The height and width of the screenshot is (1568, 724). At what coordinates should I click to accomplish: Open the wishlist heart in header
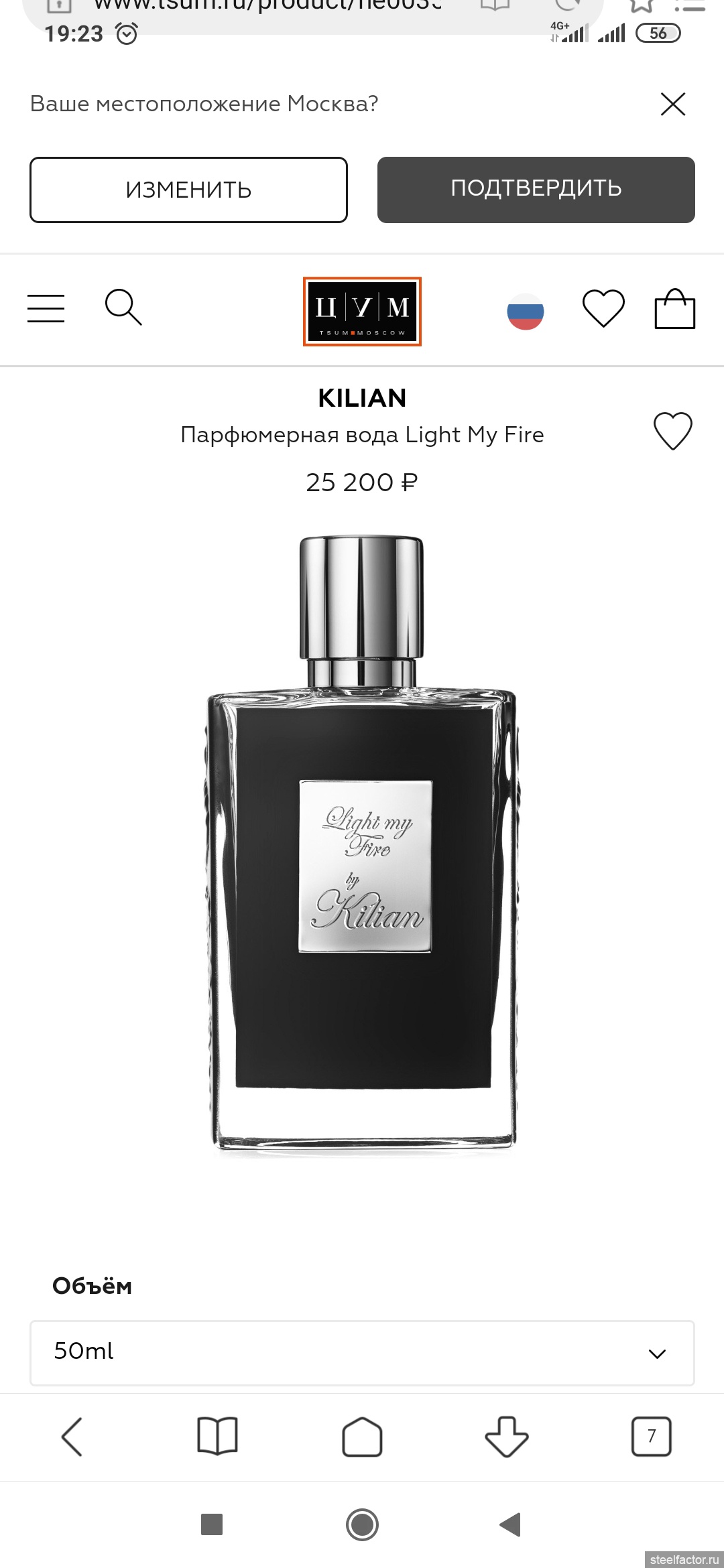(603, 308)
